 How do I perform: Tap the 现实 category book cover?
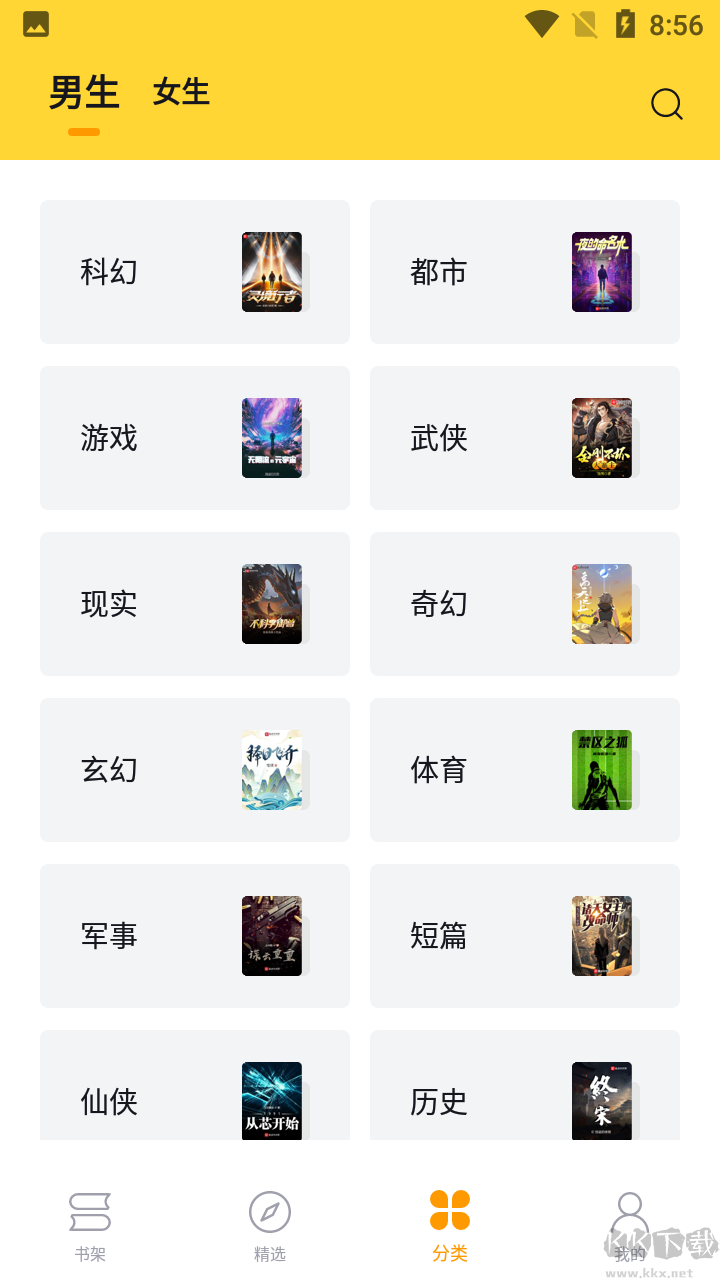pyautogui.click(x=271, y=604)
